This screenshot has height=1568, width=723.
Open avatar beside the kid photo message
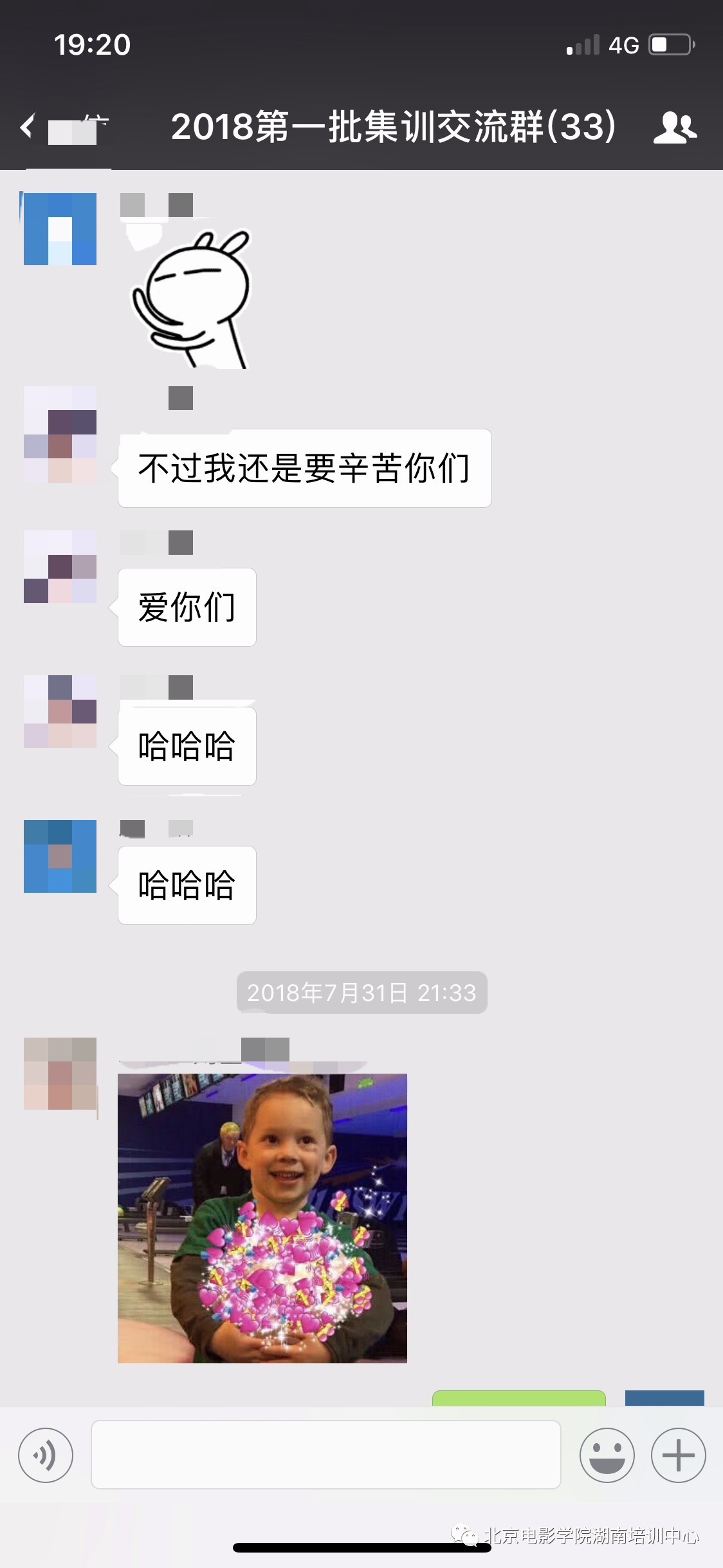(60, 1073)
